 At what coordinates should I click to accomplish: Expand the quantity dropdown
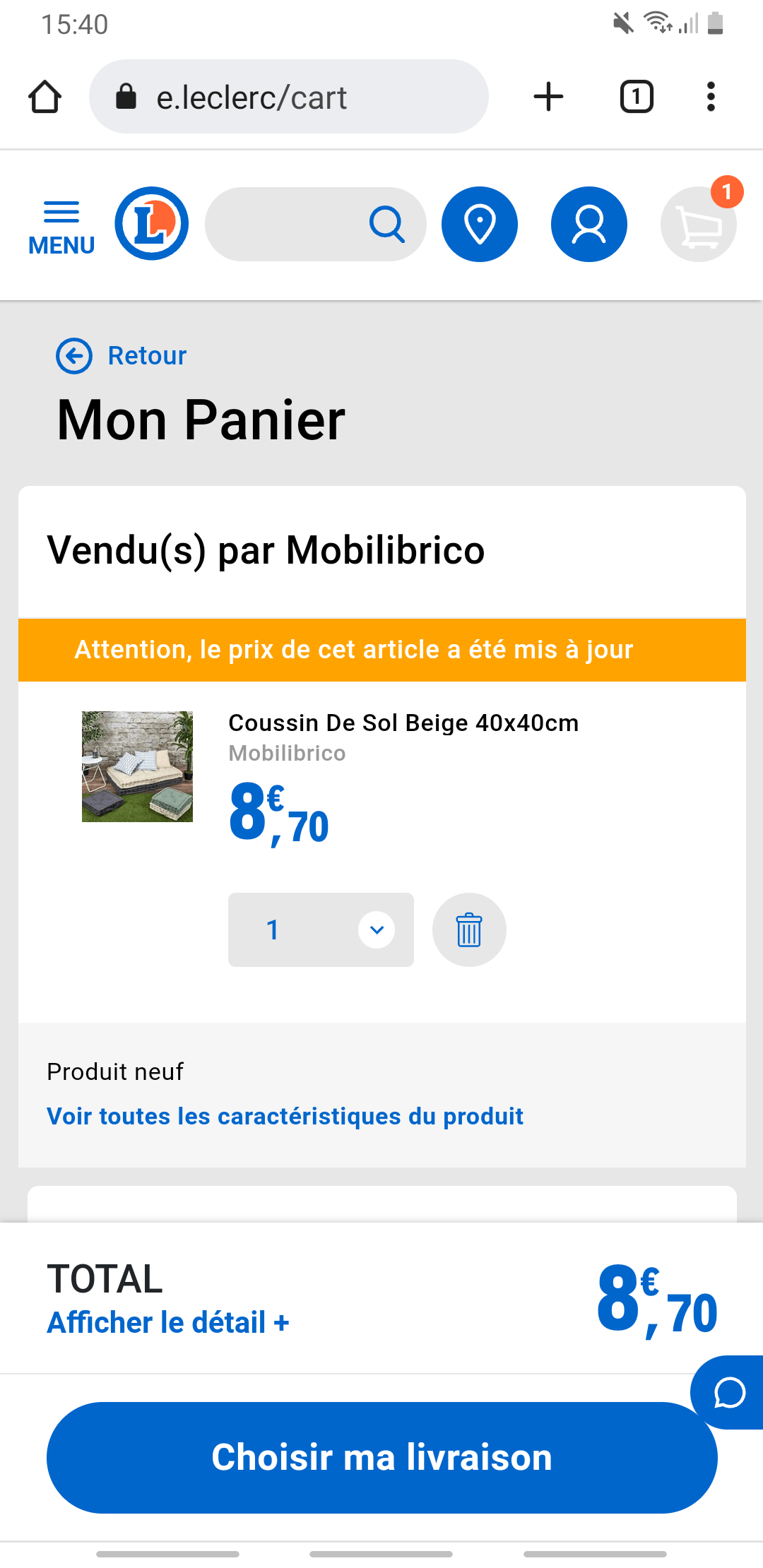(321, 929)
